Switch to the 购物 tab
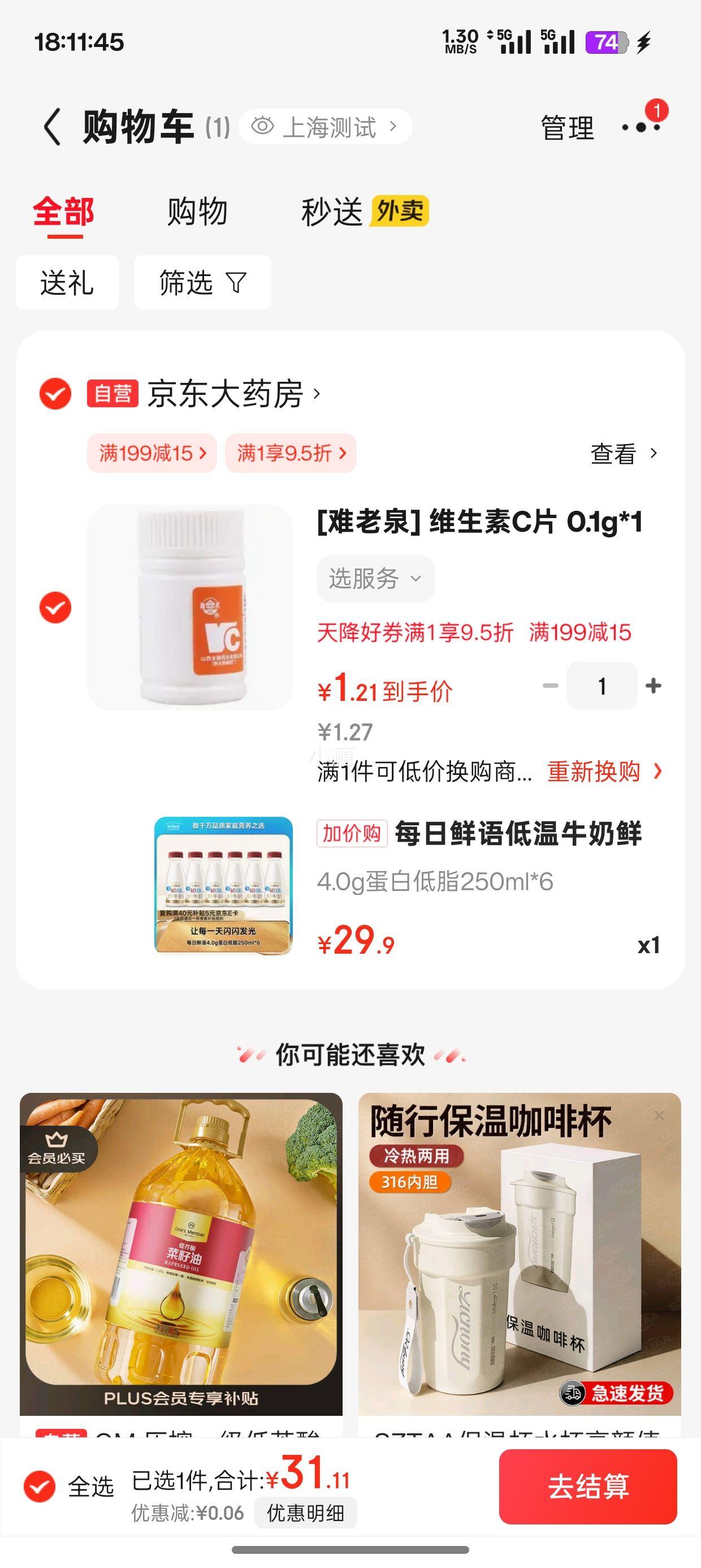The width and height of the screenshot is (701, 1568). coord(197,212)
